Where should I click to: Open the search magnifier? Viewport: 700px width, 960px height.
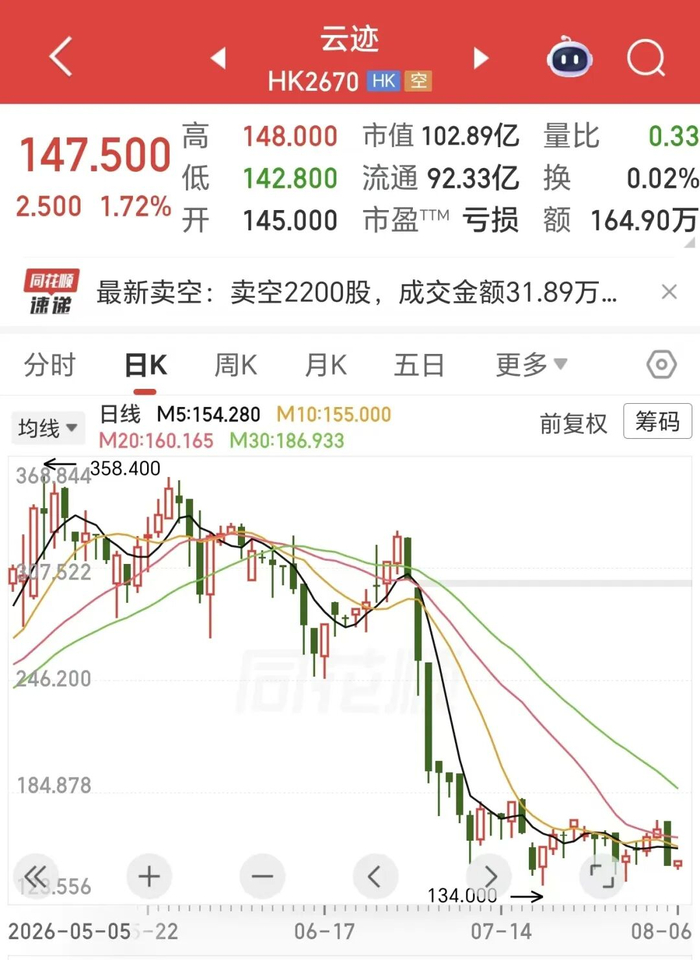(646, 58)
